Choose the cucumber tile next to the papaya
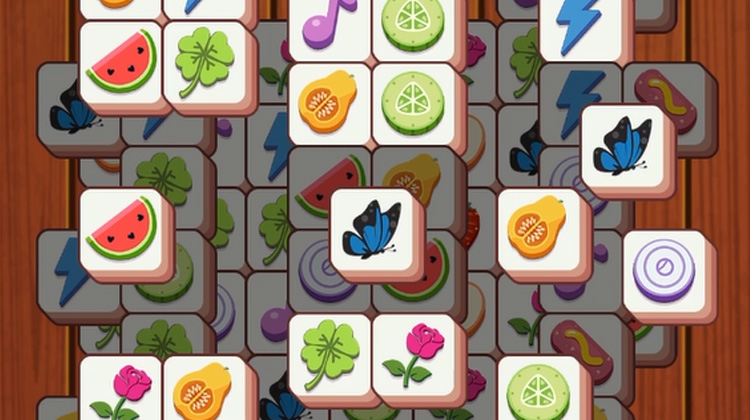 pos(413,102)
